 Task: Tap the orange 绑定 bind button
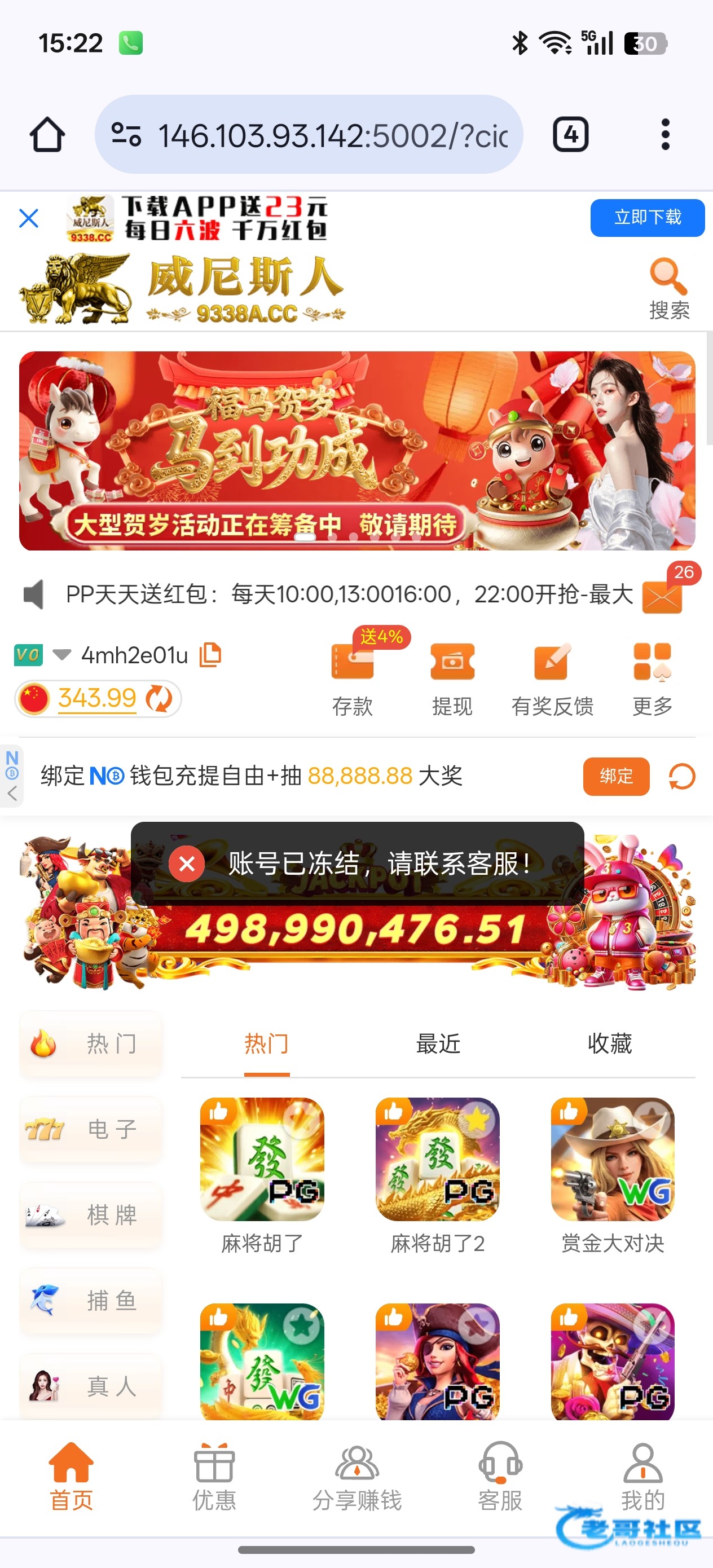coord(615,776)
